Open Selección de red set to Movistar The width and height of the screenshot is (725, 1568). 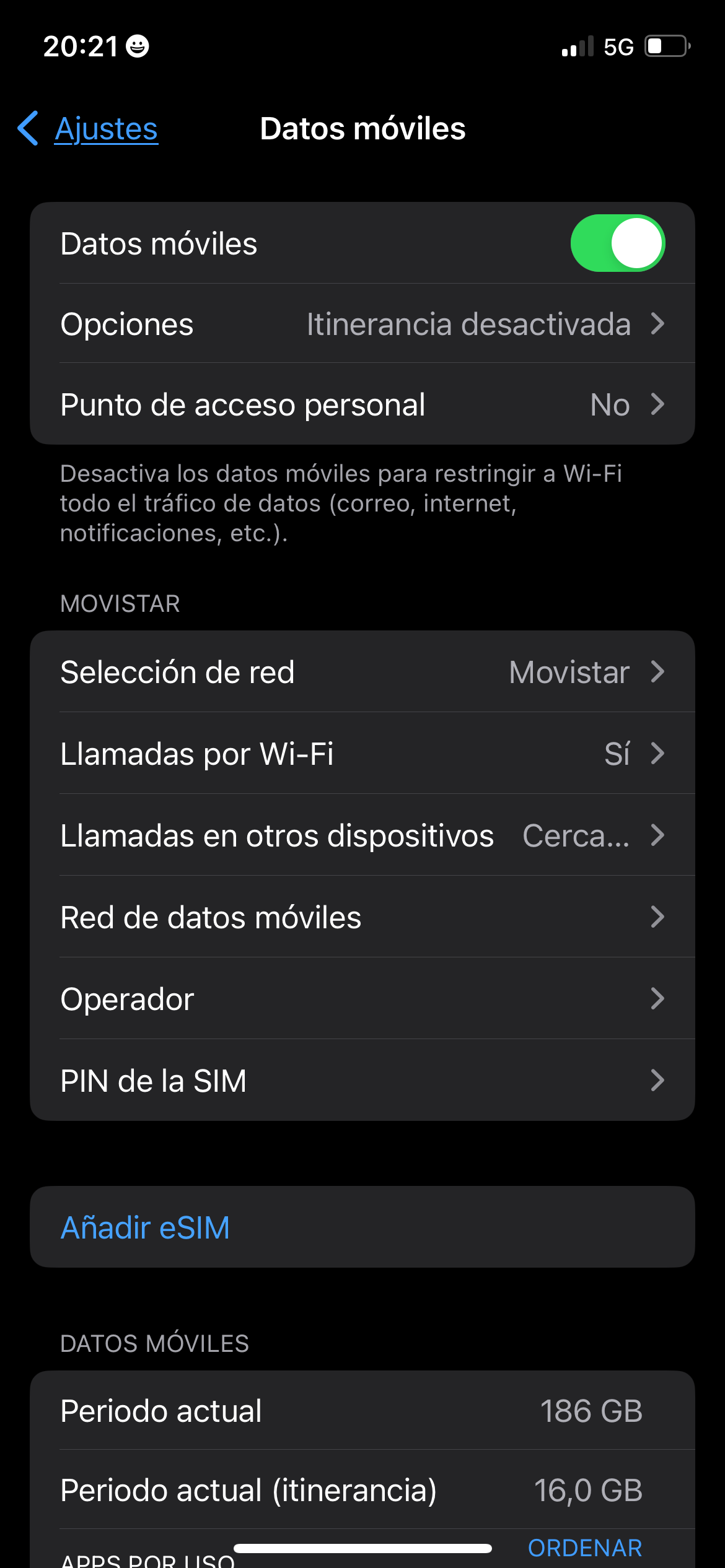362,671
